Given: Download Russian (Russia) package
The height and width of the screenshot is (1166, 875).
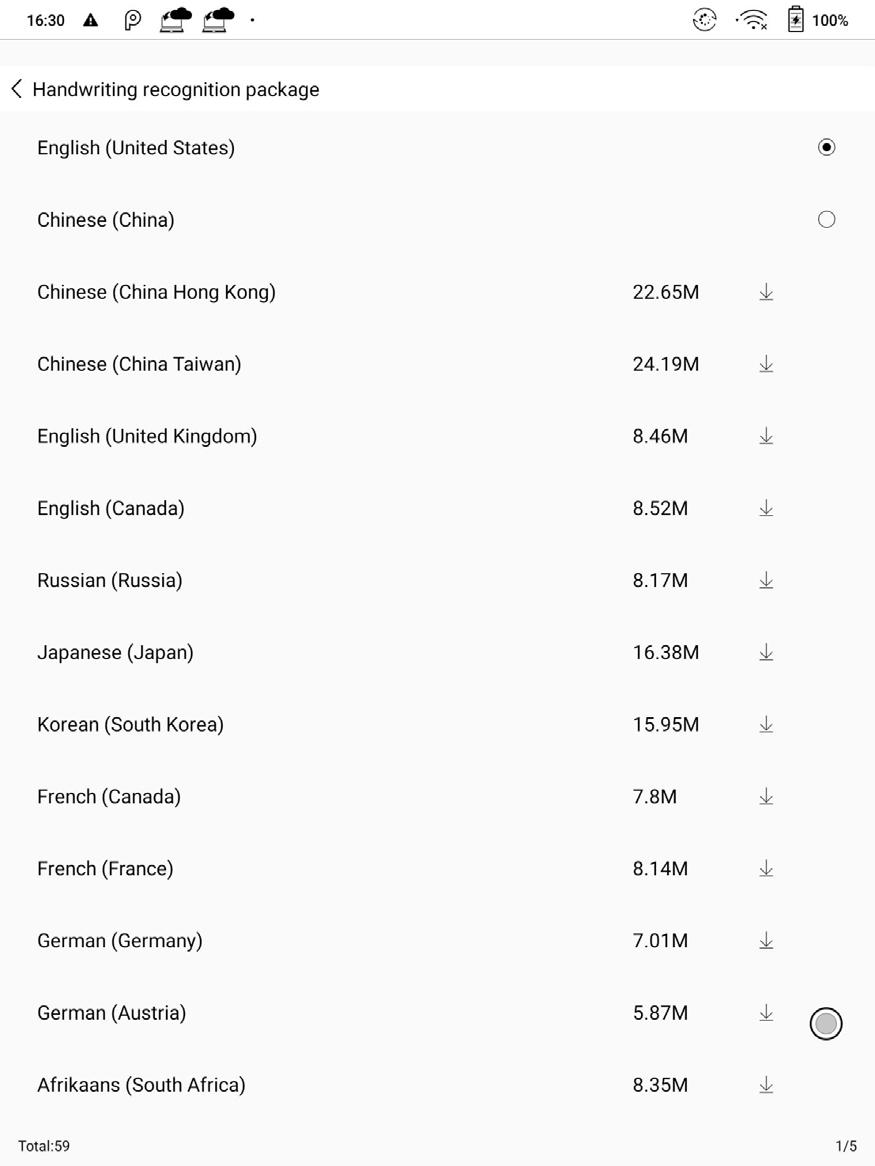Looking at the screenshot, I should point(766,580).
